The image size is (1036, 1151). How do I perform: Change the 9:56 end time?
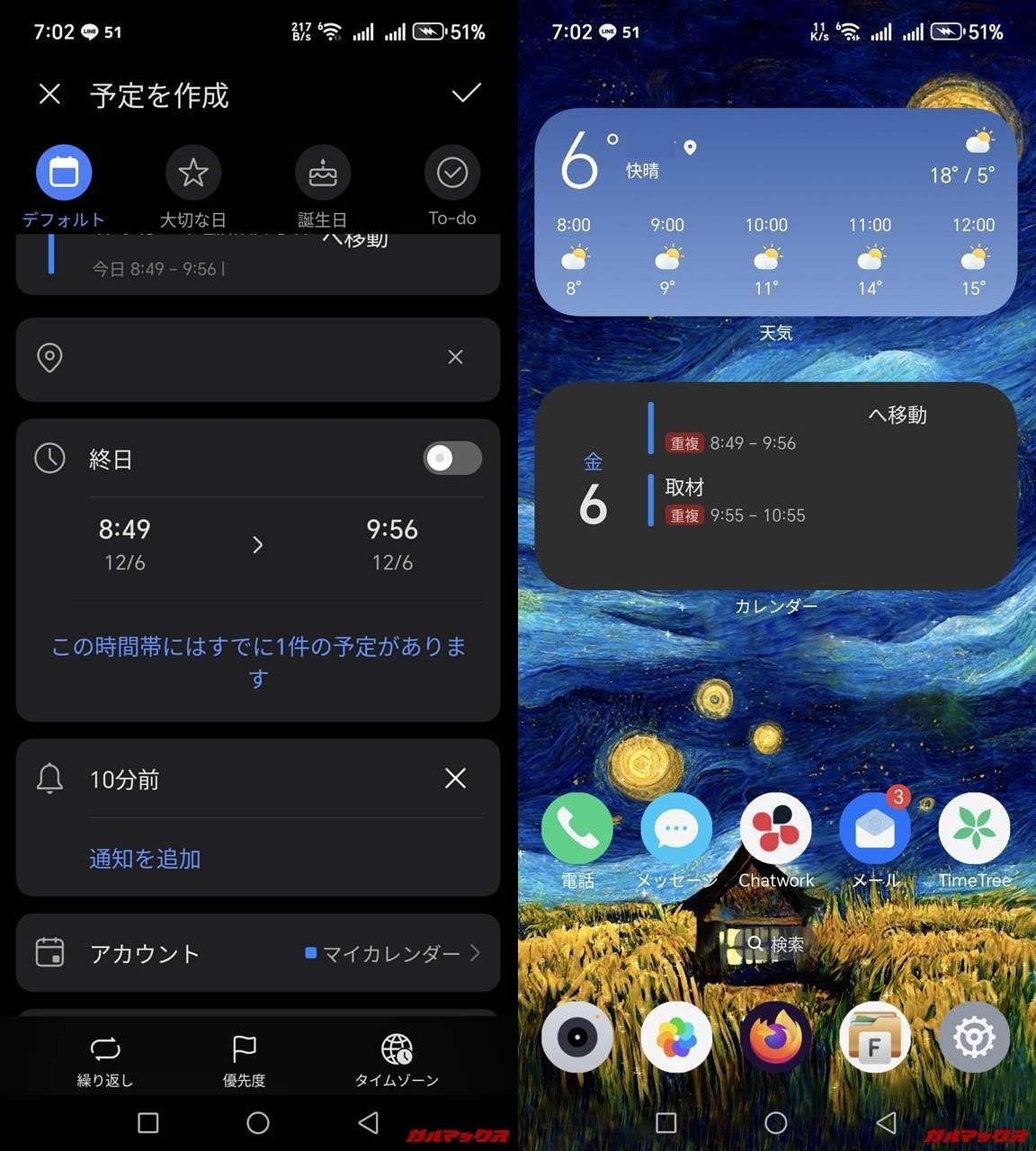click(x=392, y=543)
